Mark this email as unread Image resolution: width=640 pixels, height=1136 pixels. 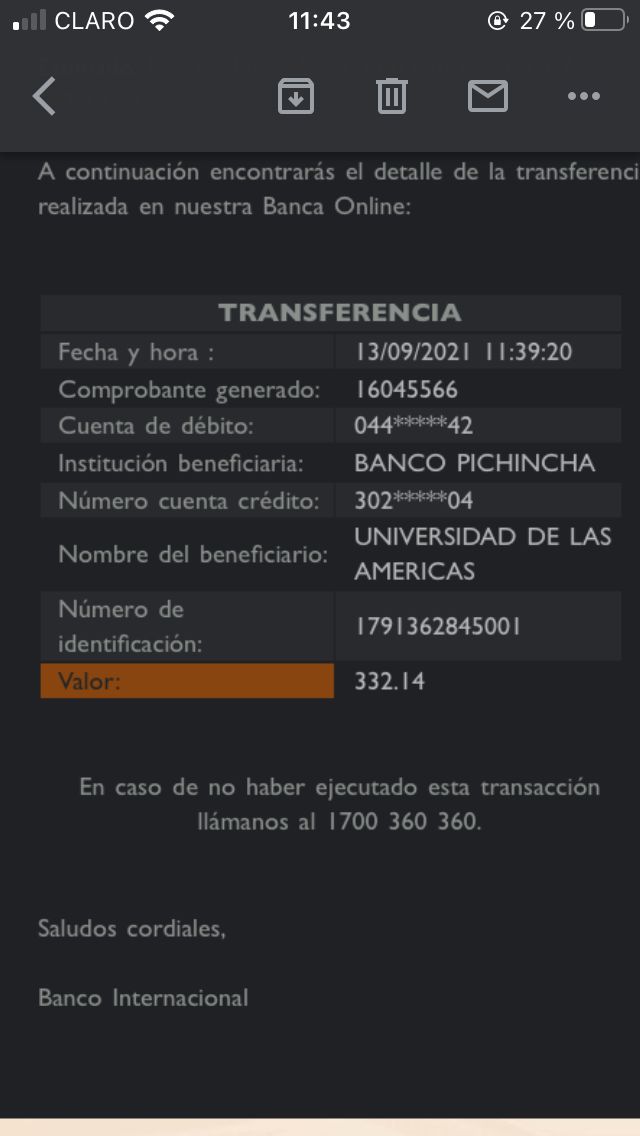click(x=488, y=96)
